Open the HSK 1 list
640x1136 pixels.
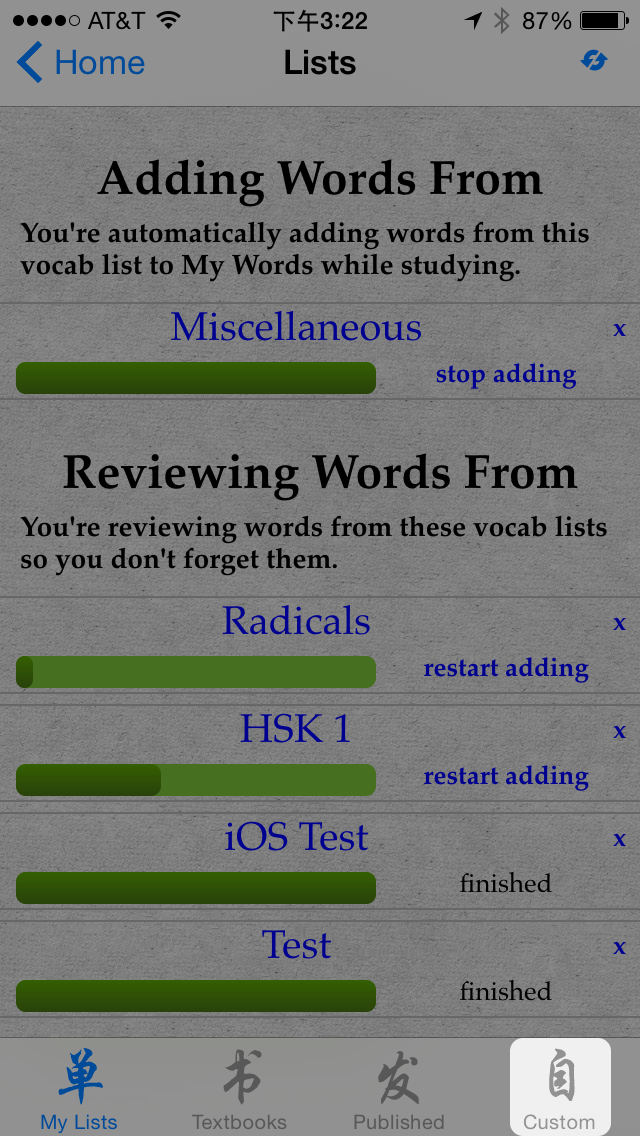(296, 729)
